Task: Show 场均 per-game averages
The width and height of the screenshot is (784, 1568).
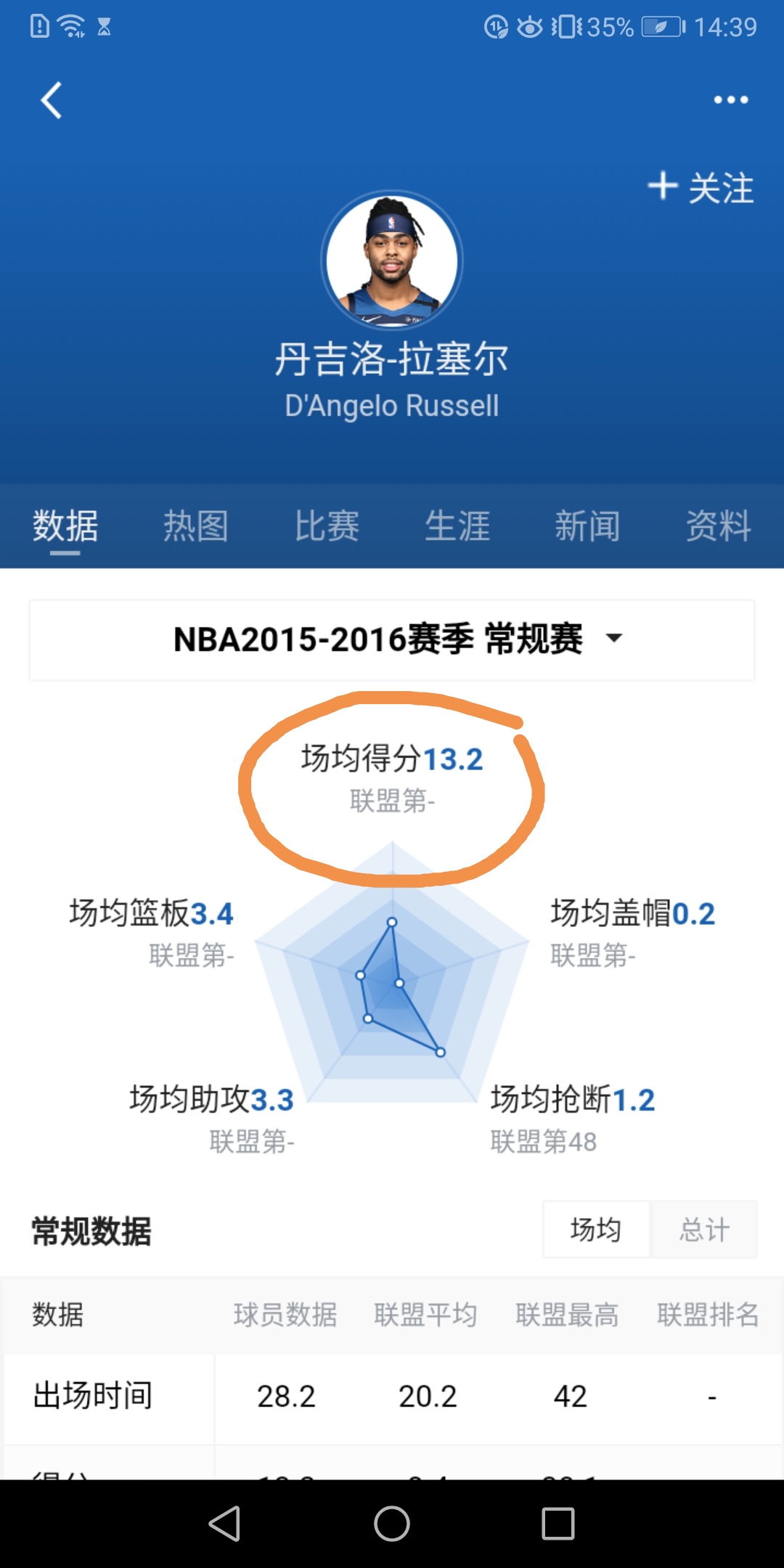Action: click(596, 1230)
